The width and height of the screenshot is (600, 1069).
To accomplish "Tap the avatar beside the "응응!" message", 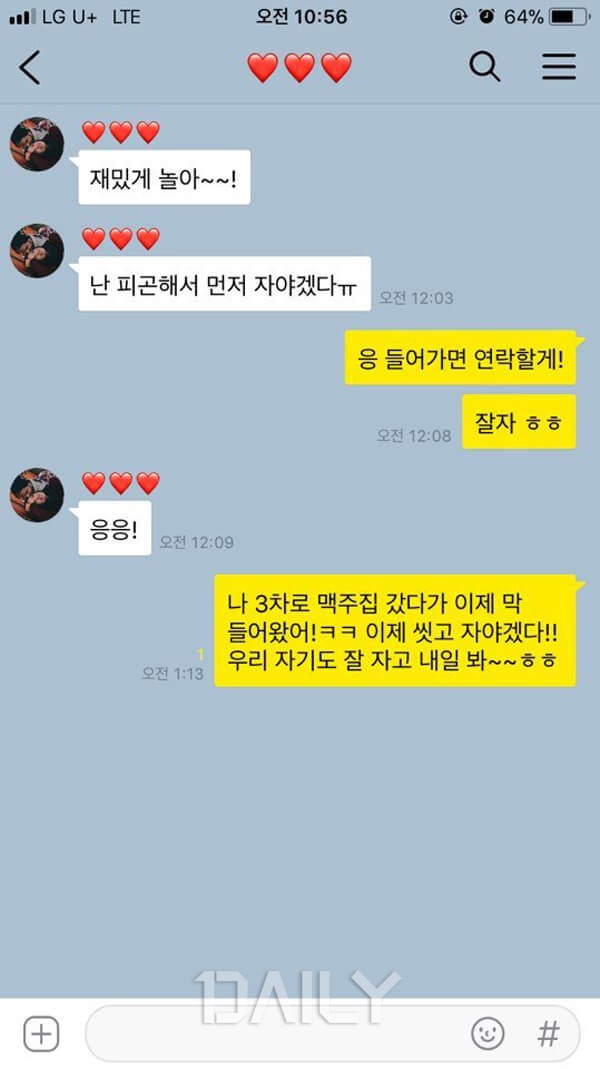I will click(x=37, y=495).
